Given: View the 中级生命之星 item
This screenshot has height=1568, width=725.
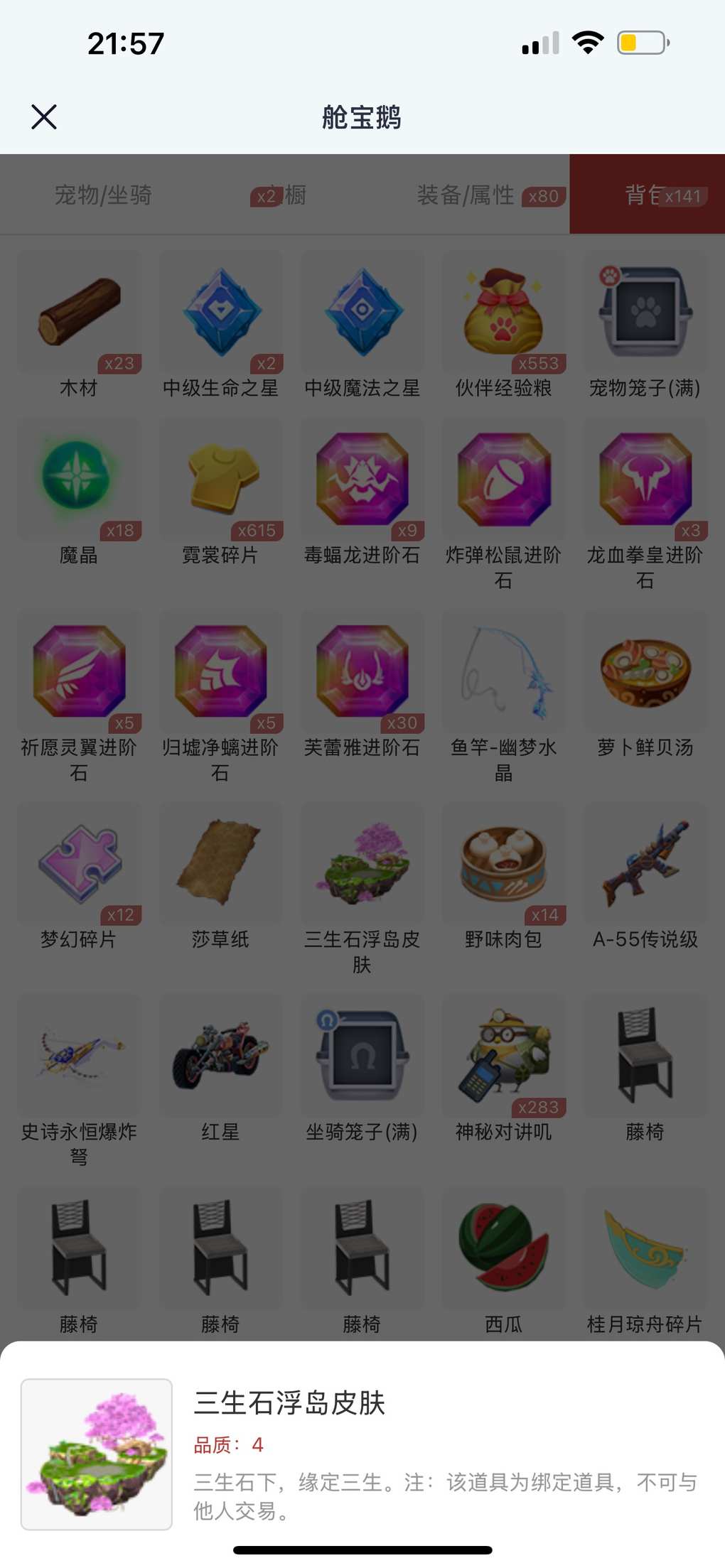Looking at the screenshot, I should (x=220, y=313).
